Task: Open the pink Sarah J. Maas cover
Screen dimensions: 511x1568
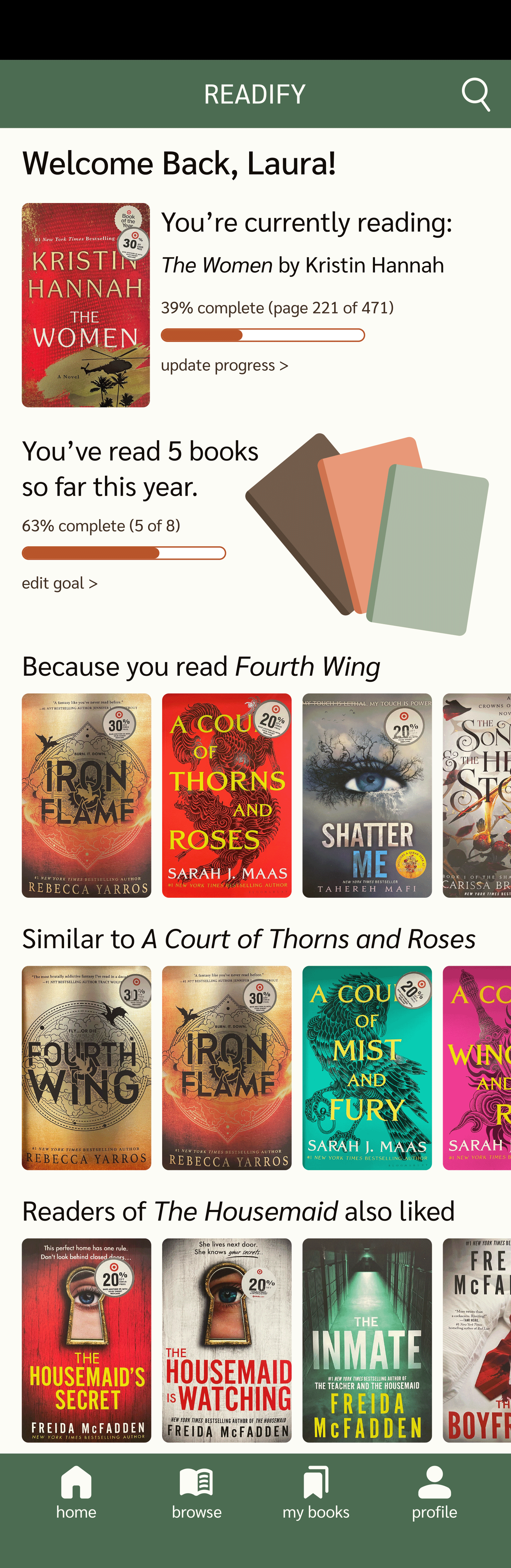Action: (477, 1068)
